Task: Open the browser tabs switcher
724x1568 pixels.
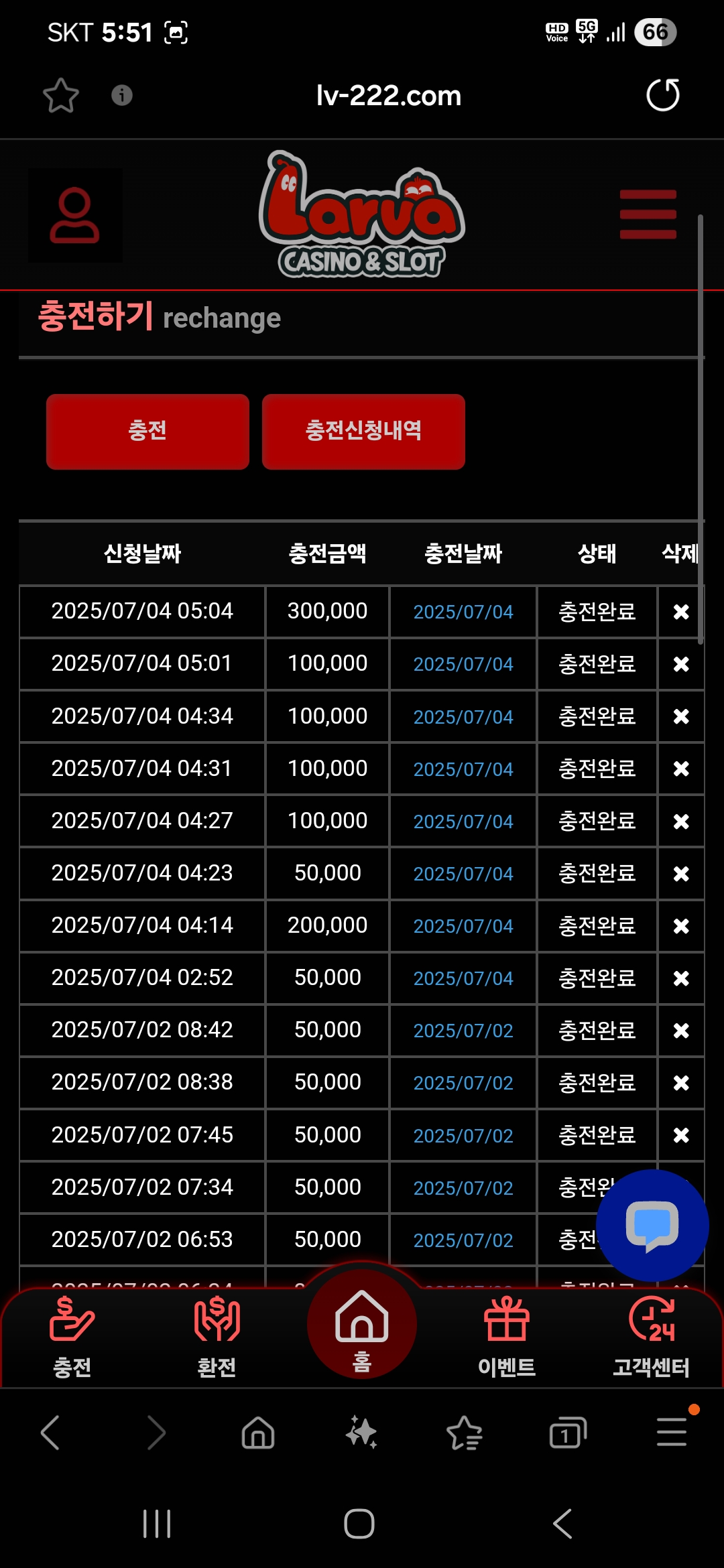Action: click(x=568, y=1433)
